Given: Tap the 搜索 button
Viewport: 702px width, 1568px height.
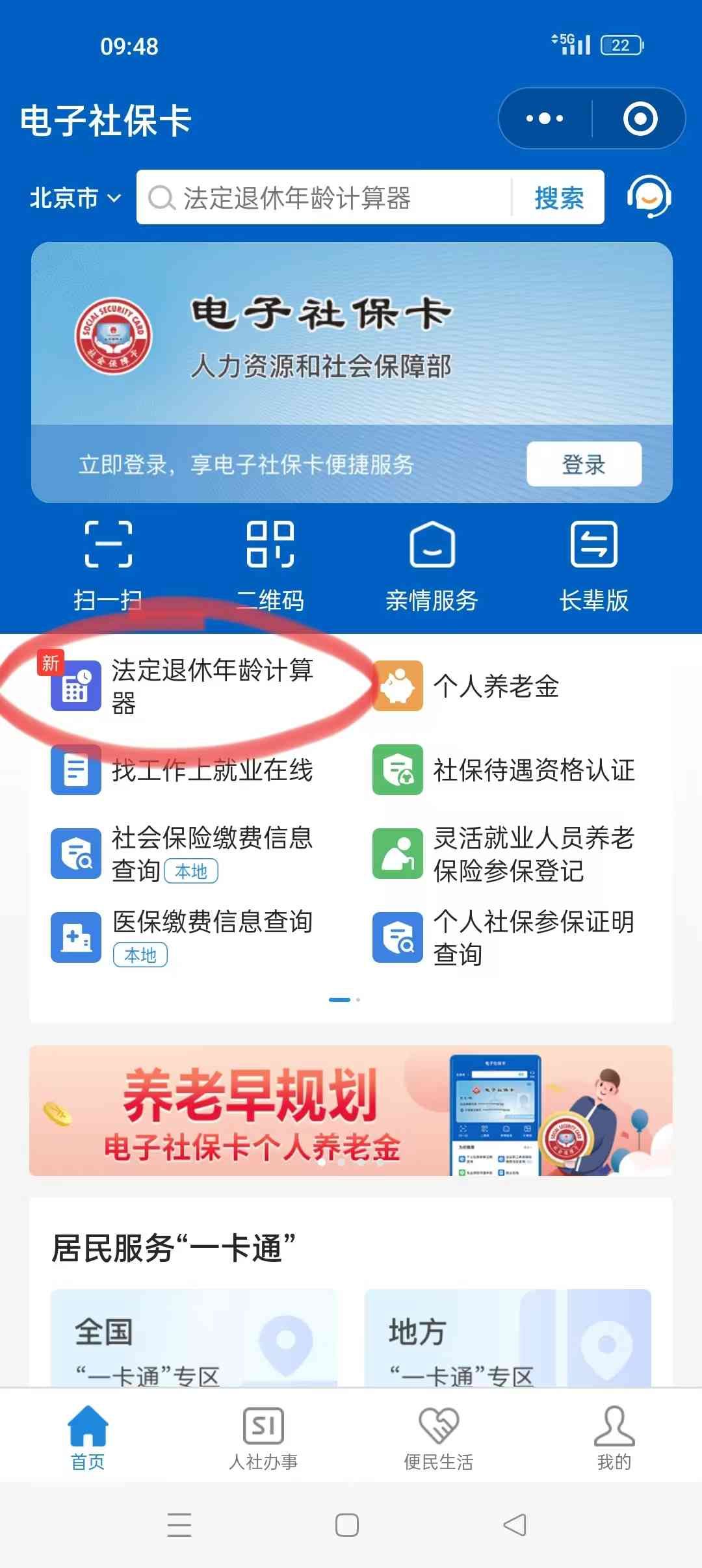Looking at the screenshot, I should [x=558, y=198].
